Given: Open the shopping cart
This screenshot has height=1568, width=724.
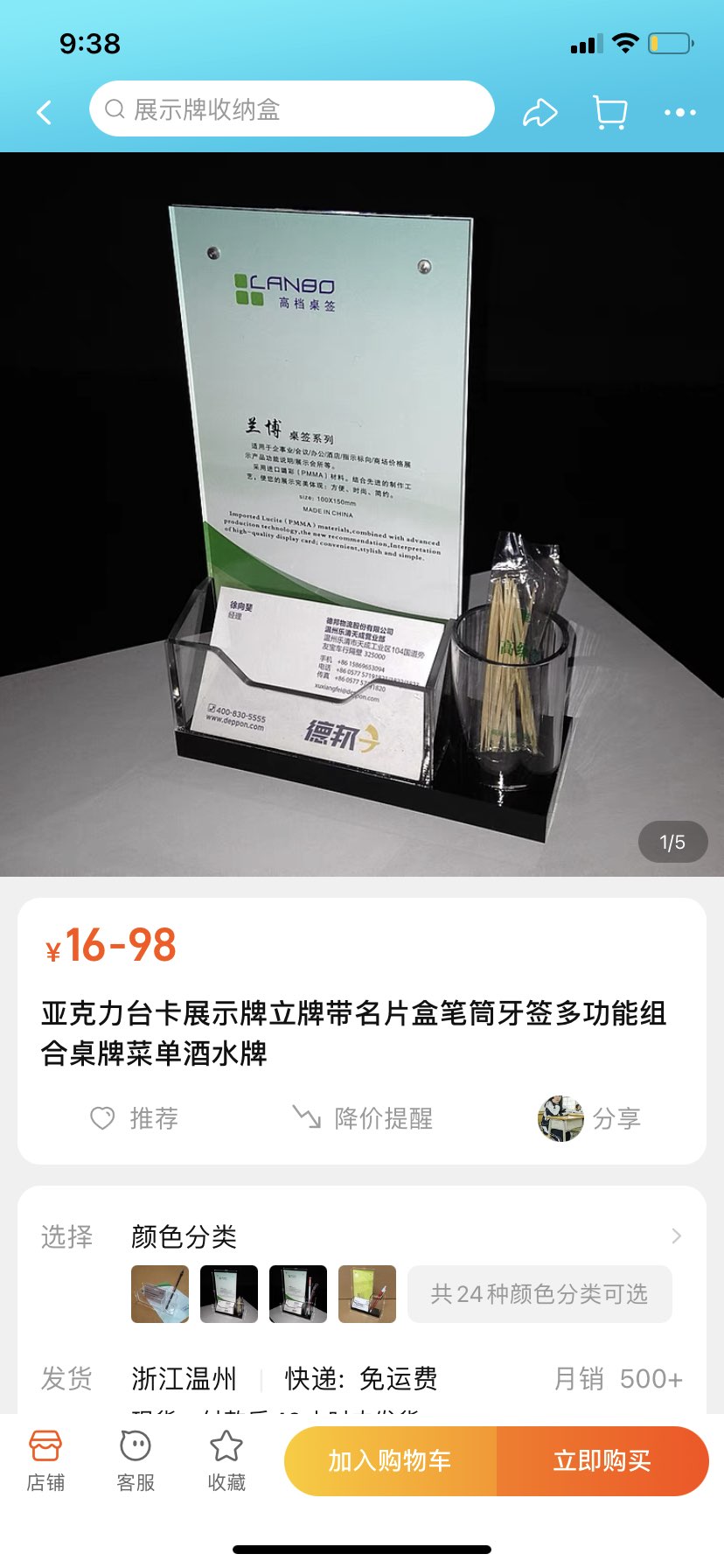Looking at the screenshot, I should pos(609,112).
